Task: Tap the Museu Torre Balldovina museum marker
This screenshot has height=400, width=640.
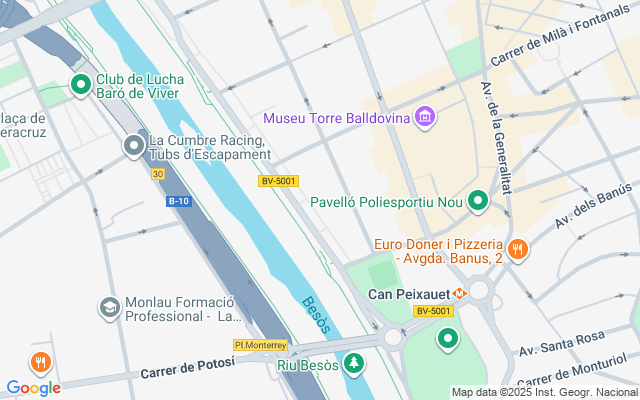Action: tap(425, 118)
